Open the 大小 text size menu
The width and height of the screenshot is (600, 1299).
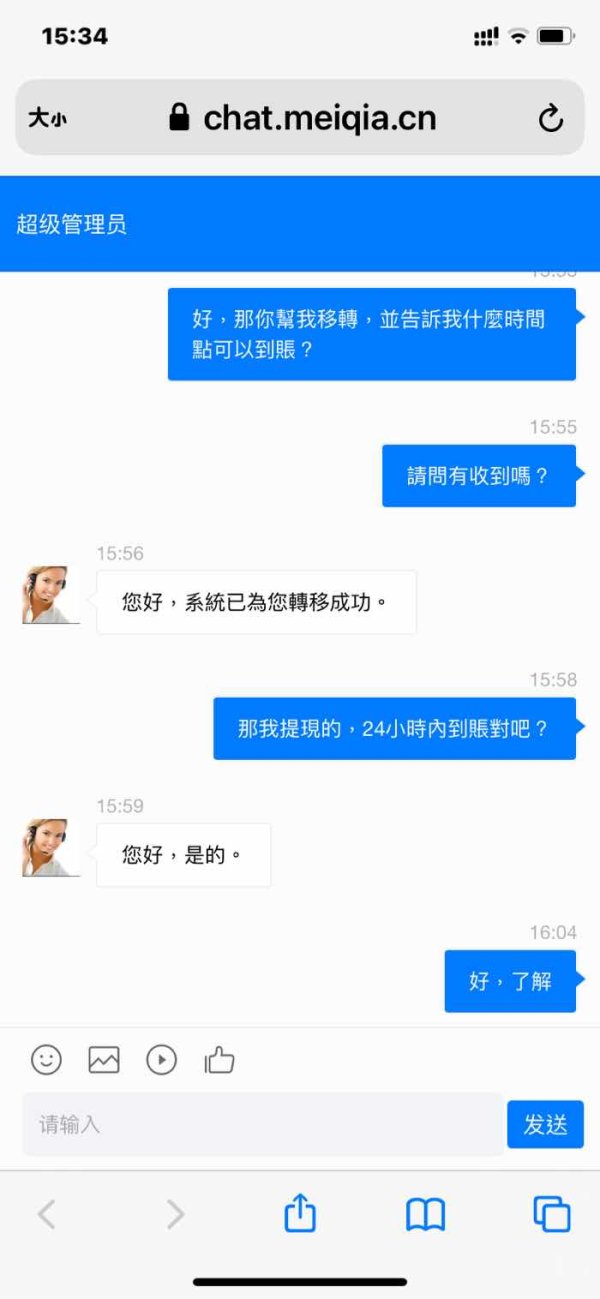point(47,118)
